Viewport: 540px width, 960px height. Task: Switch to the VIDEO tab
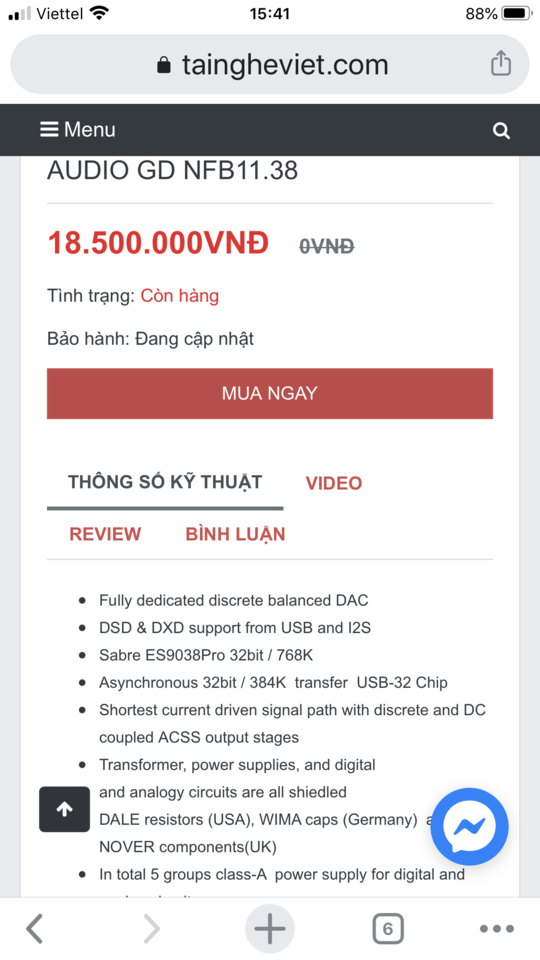[334, 483]
